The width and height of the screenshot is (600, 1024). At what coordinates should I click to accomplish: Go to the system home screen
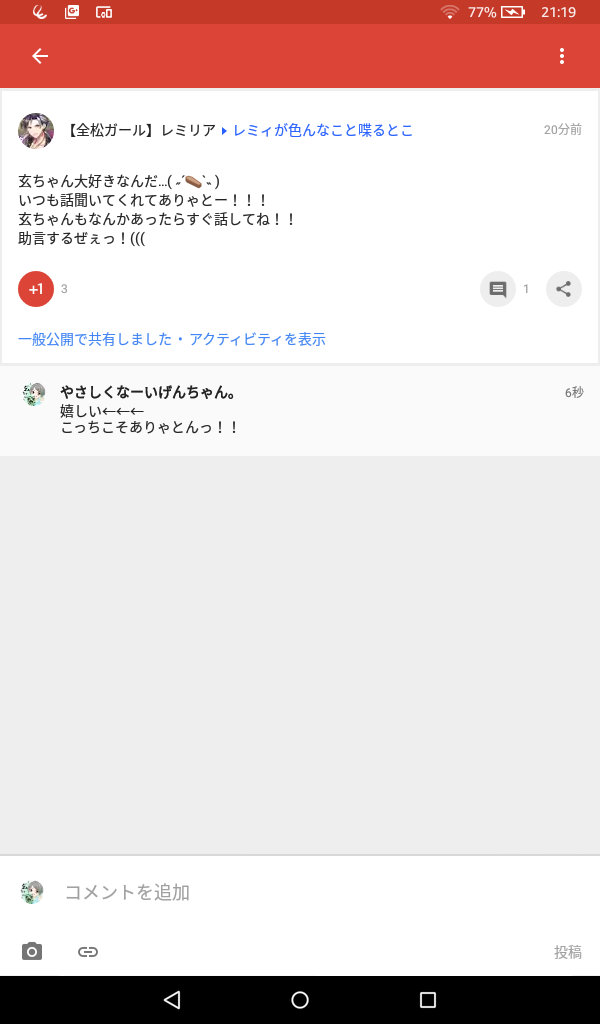[300, 1000]
